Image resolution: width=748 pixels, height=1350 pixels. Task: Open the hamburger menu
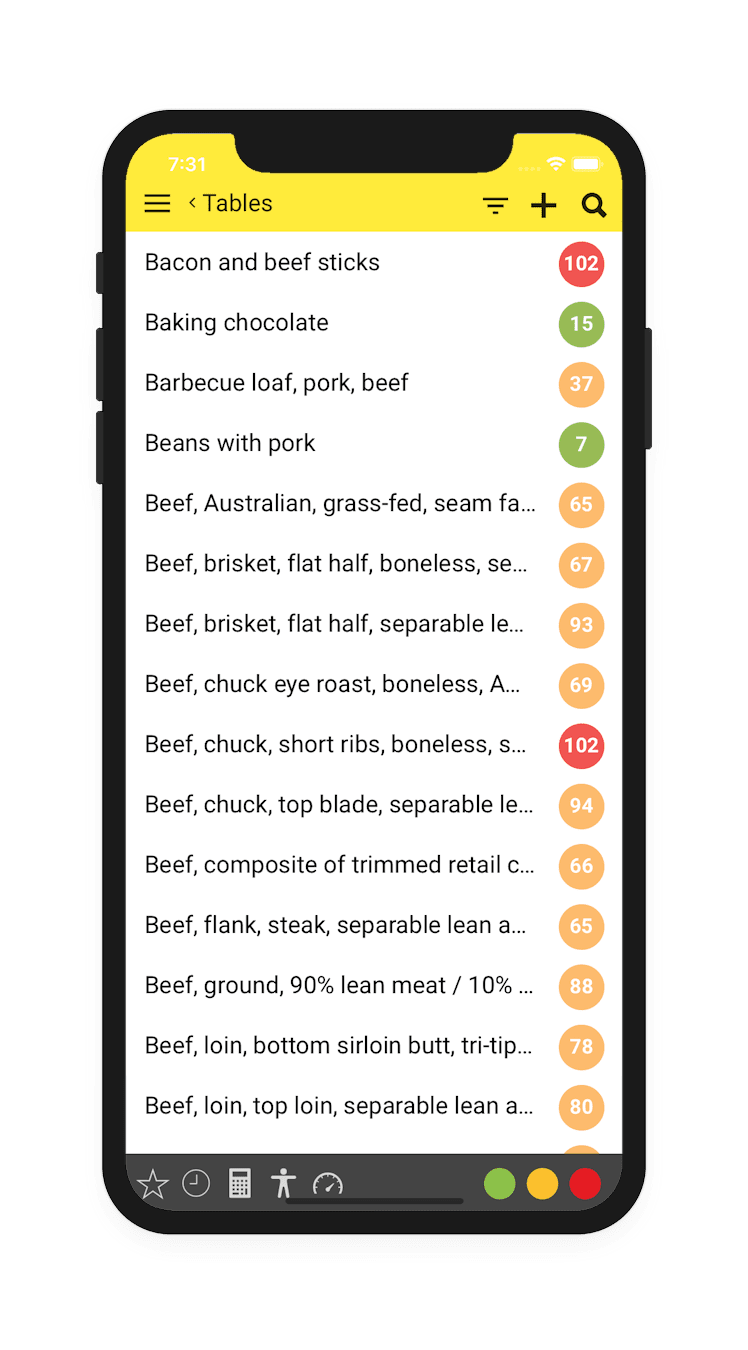pyautogui.click(x=157, y=204)
